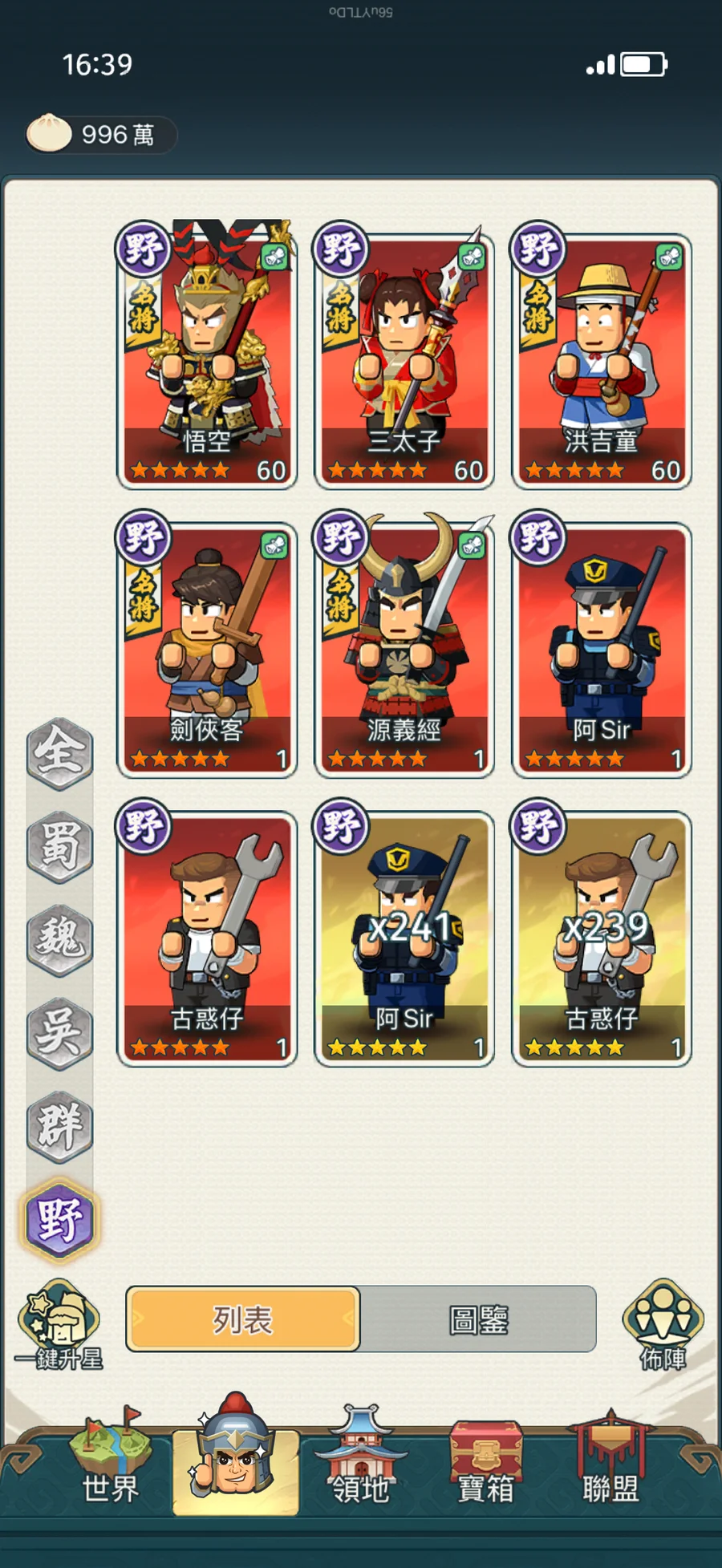This screenshot has width=722, height=1568.
Task: Switch to the 圖鑒 view
Action: pos(478,1319)
